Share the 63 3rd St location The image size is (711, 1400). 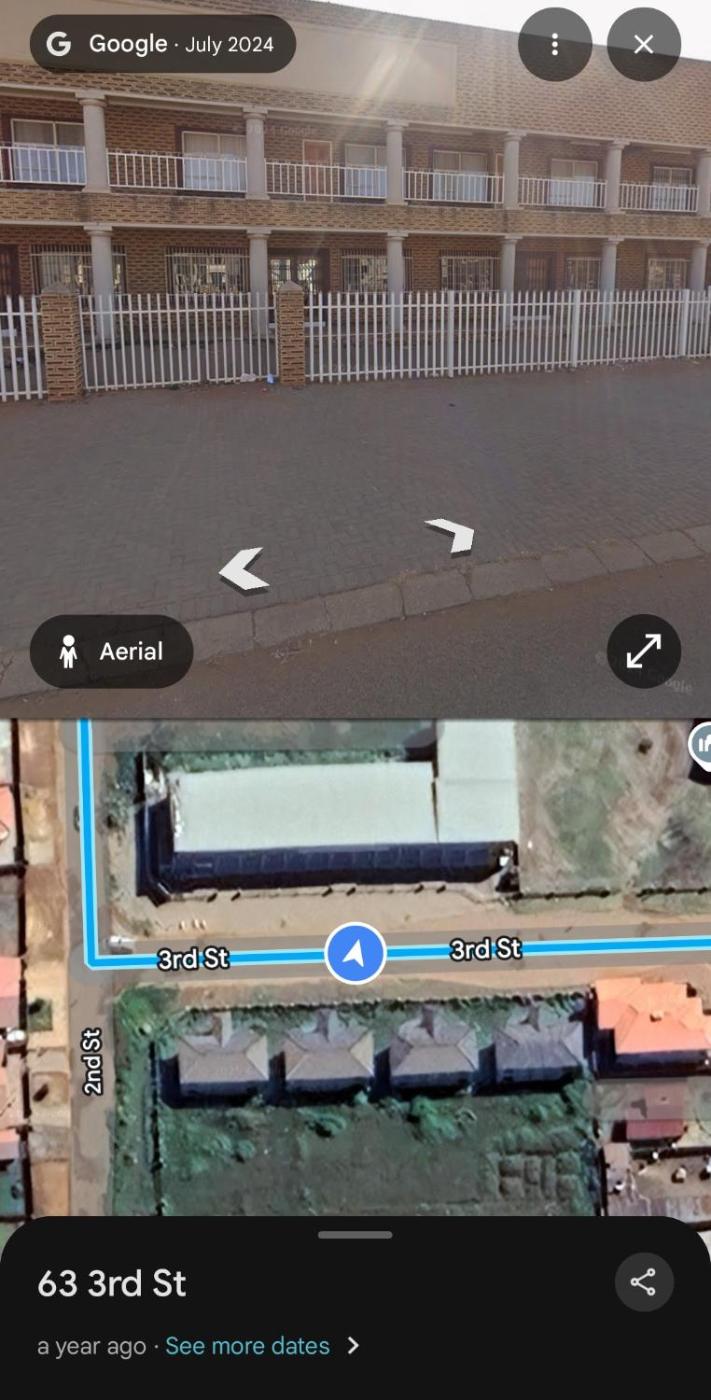pos(643,1282)
